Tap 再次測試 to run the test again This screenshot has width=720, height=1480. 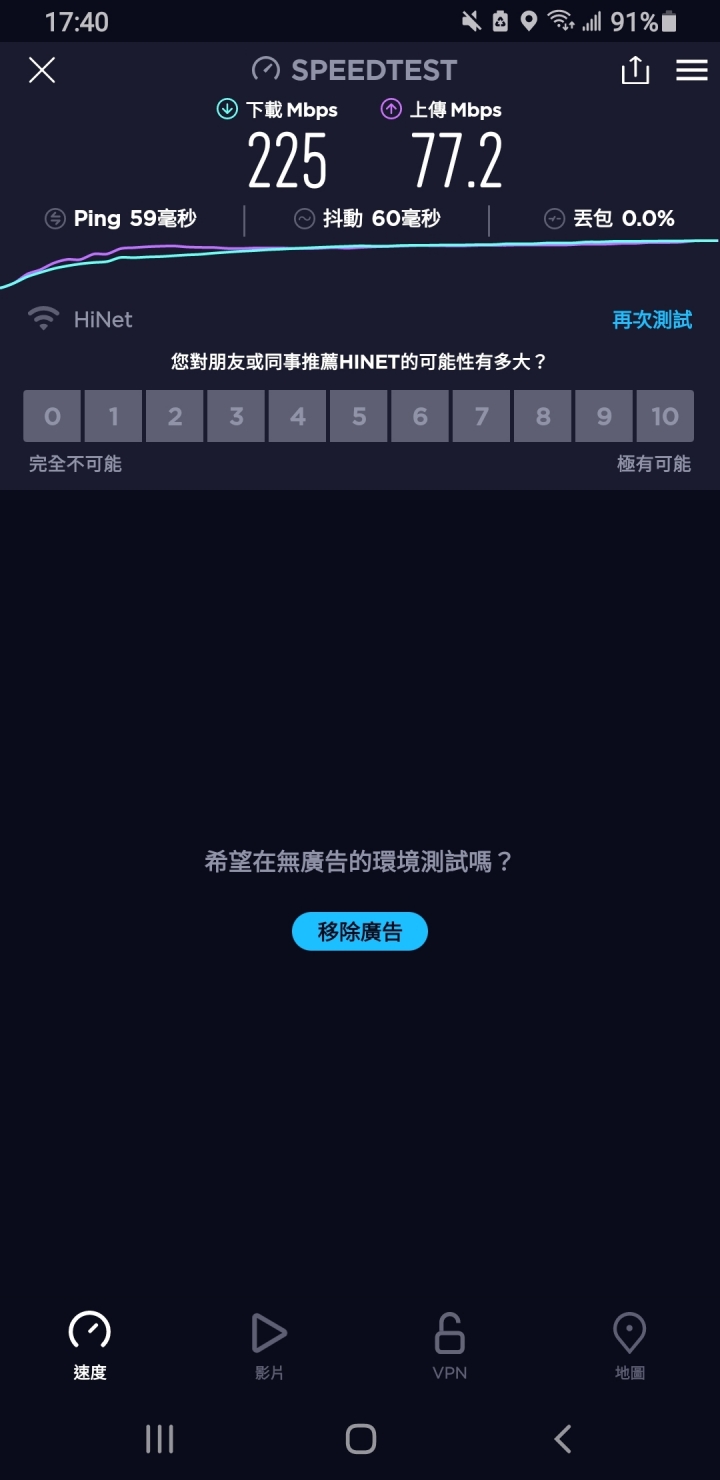(652, 320)
